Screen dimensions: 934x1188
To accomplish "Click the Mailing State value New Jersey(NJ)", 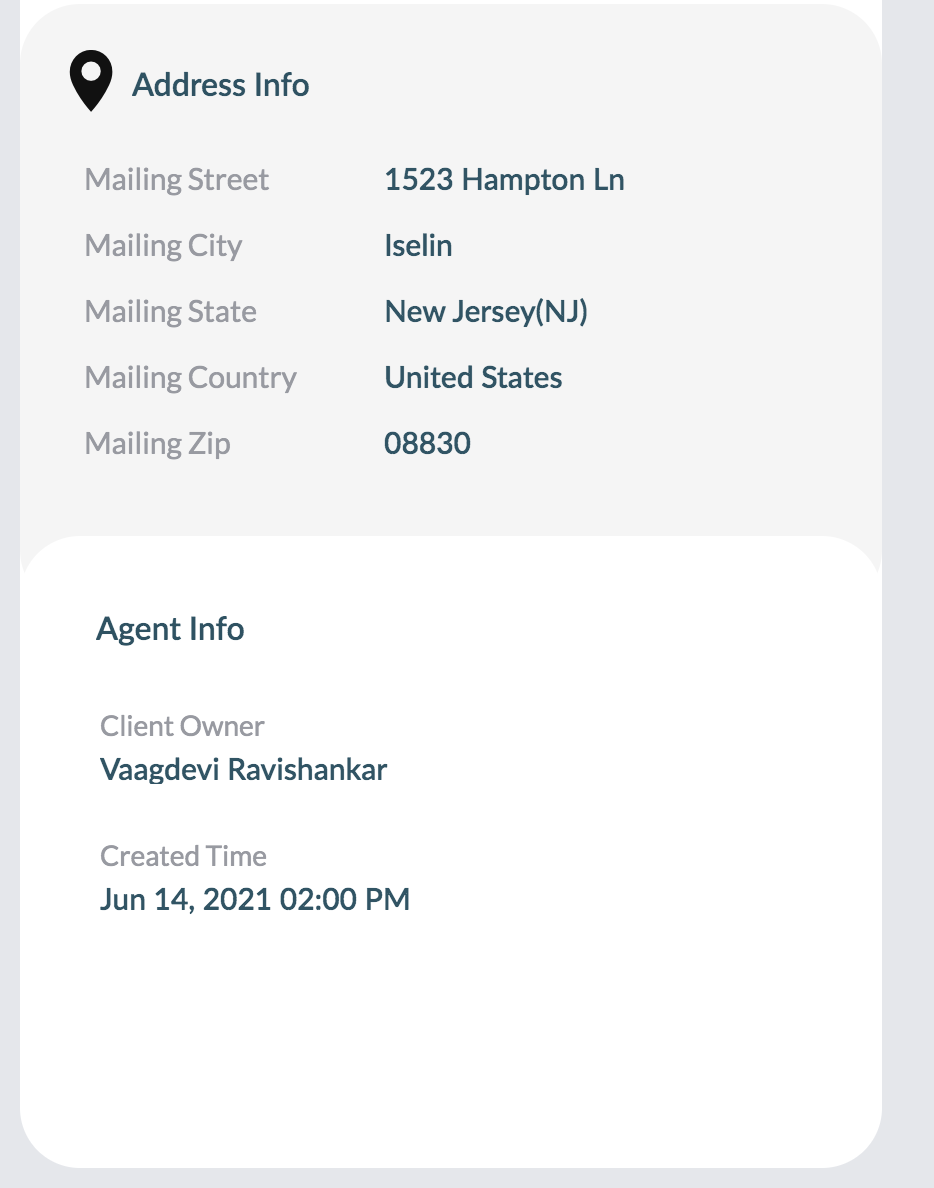I will point(485,311).
